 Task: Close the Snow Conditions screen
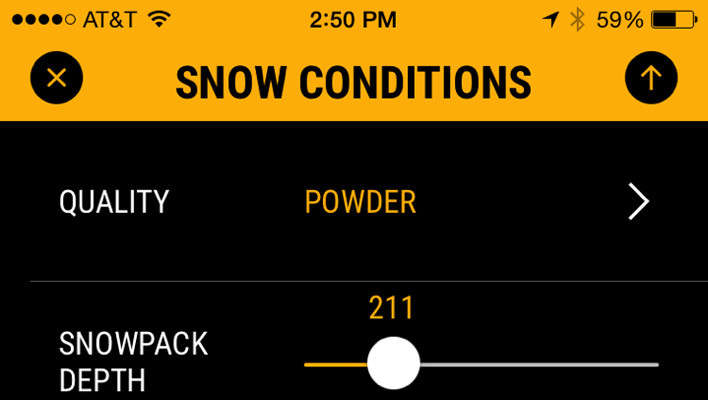[56, 78]
